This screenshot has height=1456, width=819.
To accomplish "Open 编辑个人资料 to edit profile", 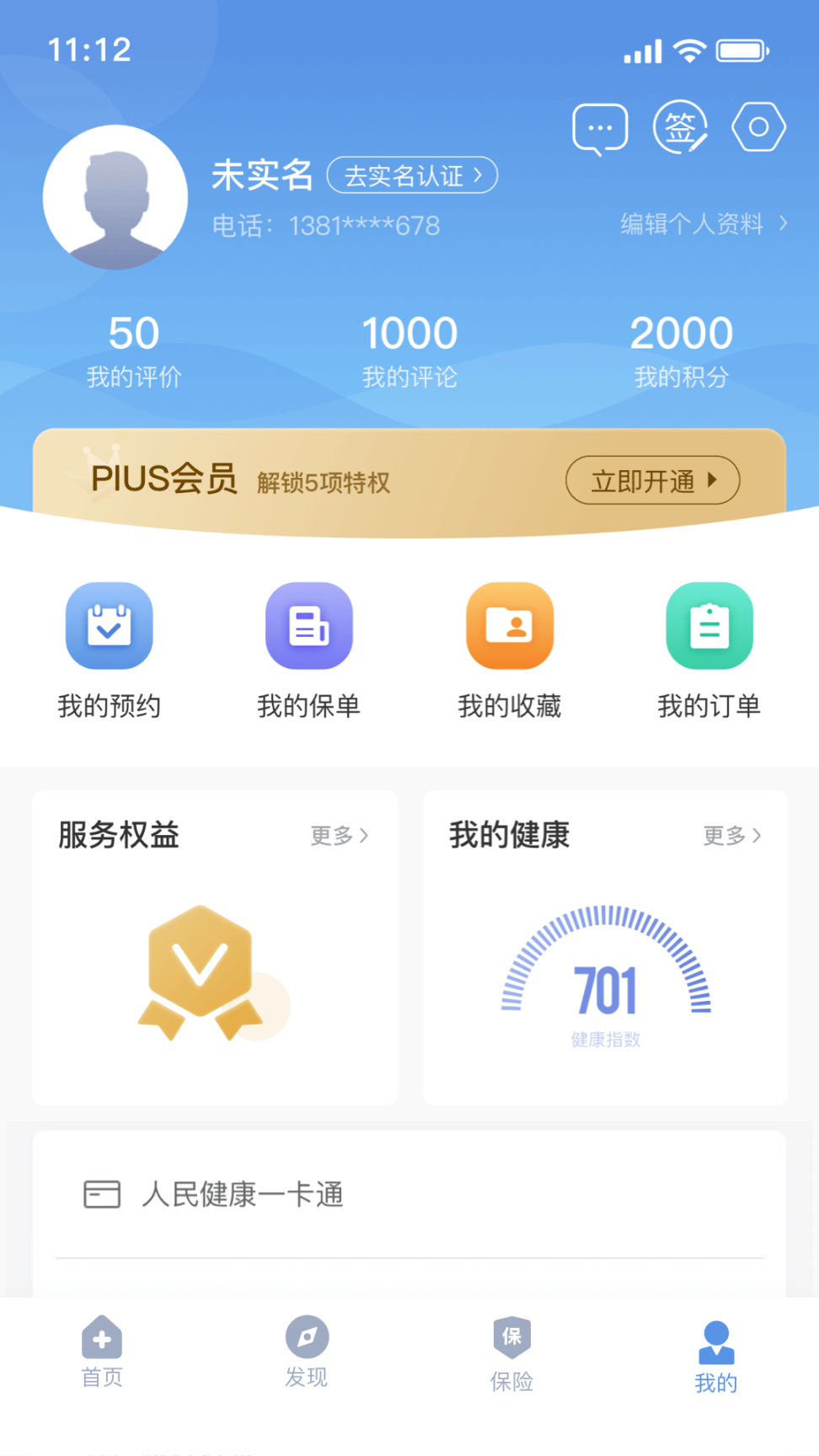I will coord(704,224).
